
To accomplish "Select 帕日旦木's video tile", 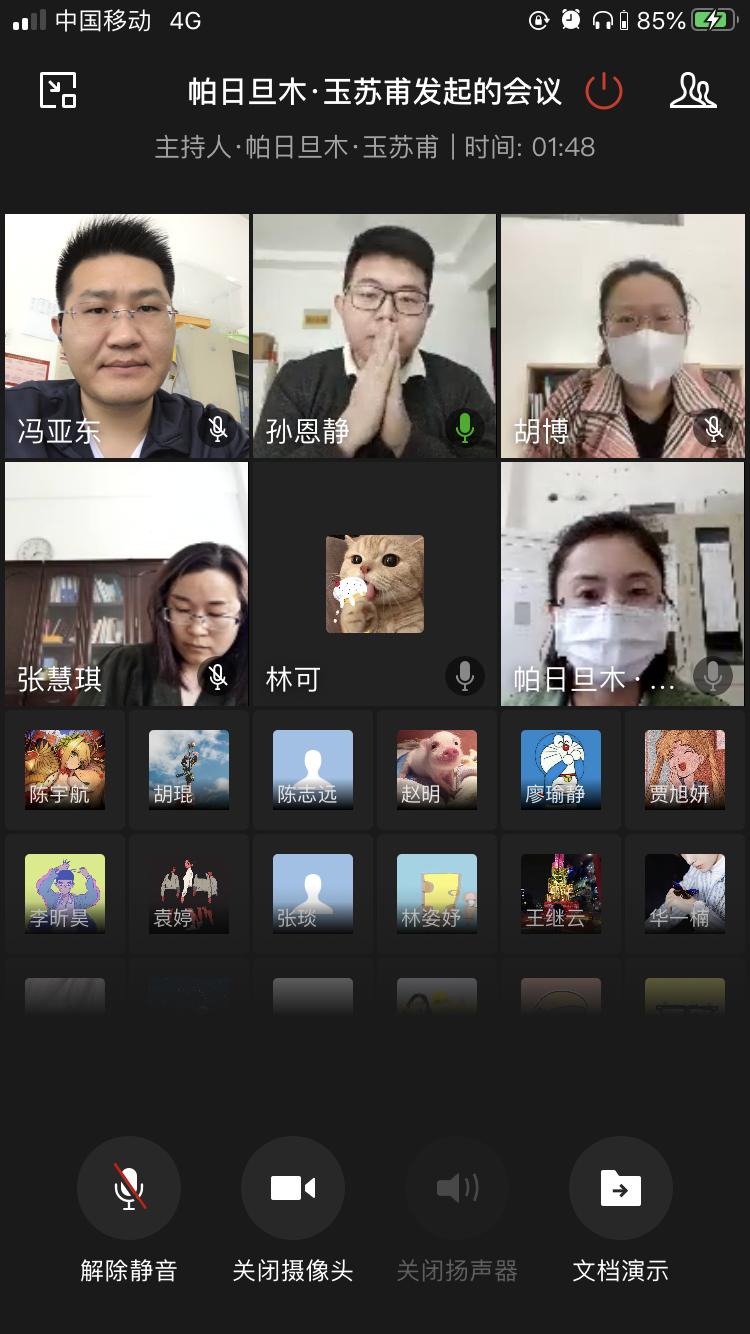I will pyautogui.click(x=622, y=583).
